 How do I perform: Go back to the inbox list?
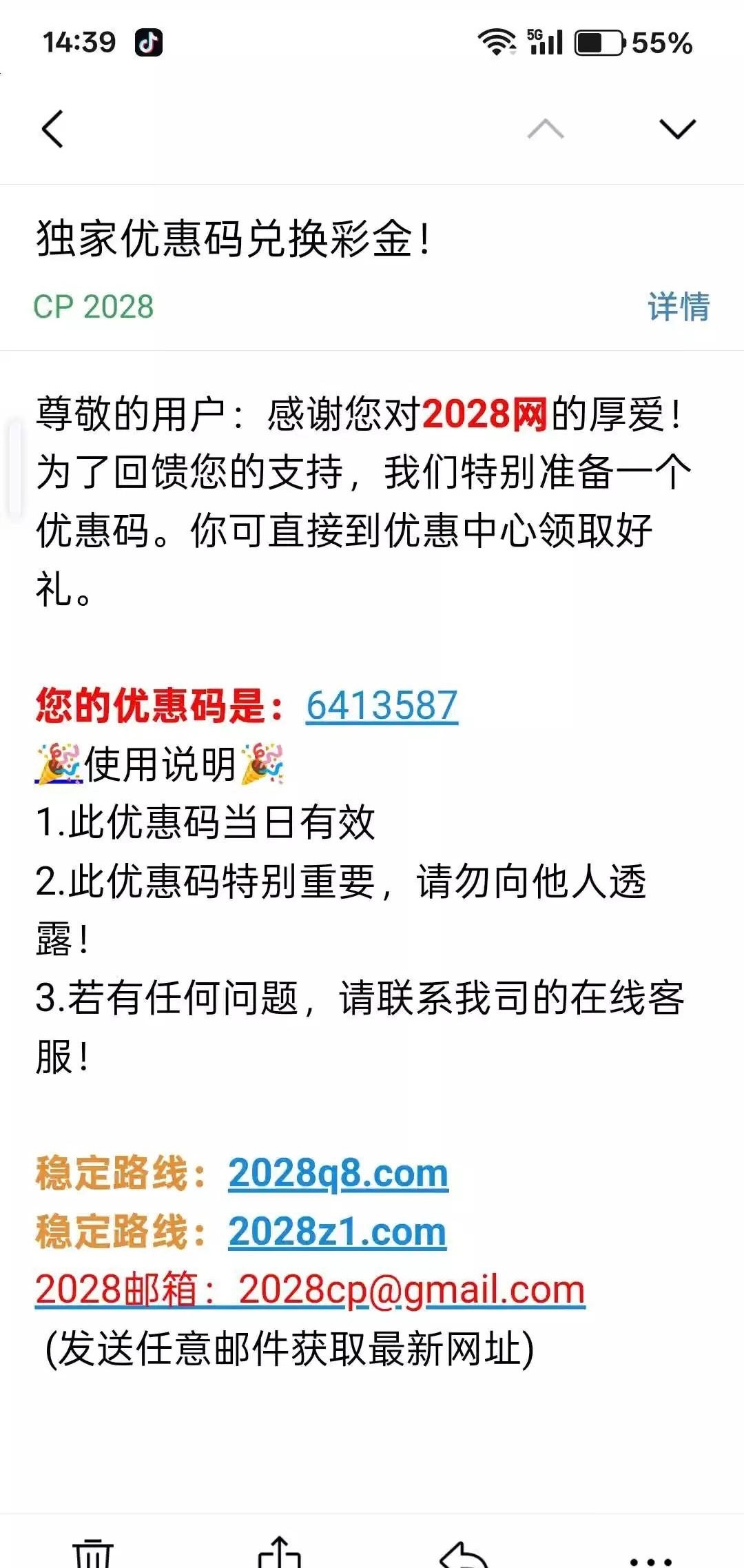click(53, 129)
